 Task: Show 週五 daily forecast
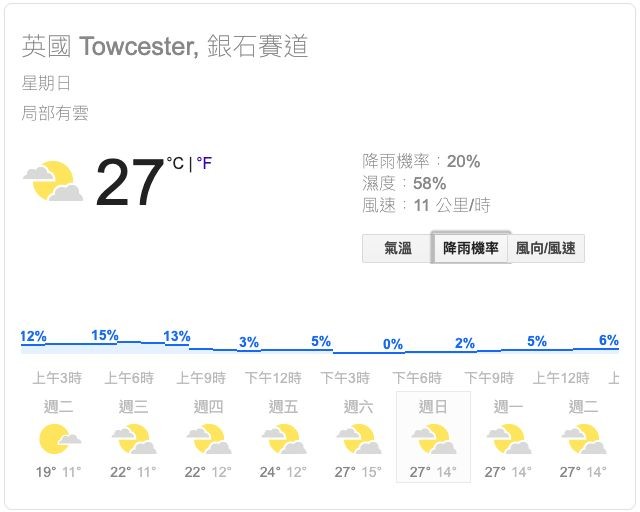tap(284, 438)
